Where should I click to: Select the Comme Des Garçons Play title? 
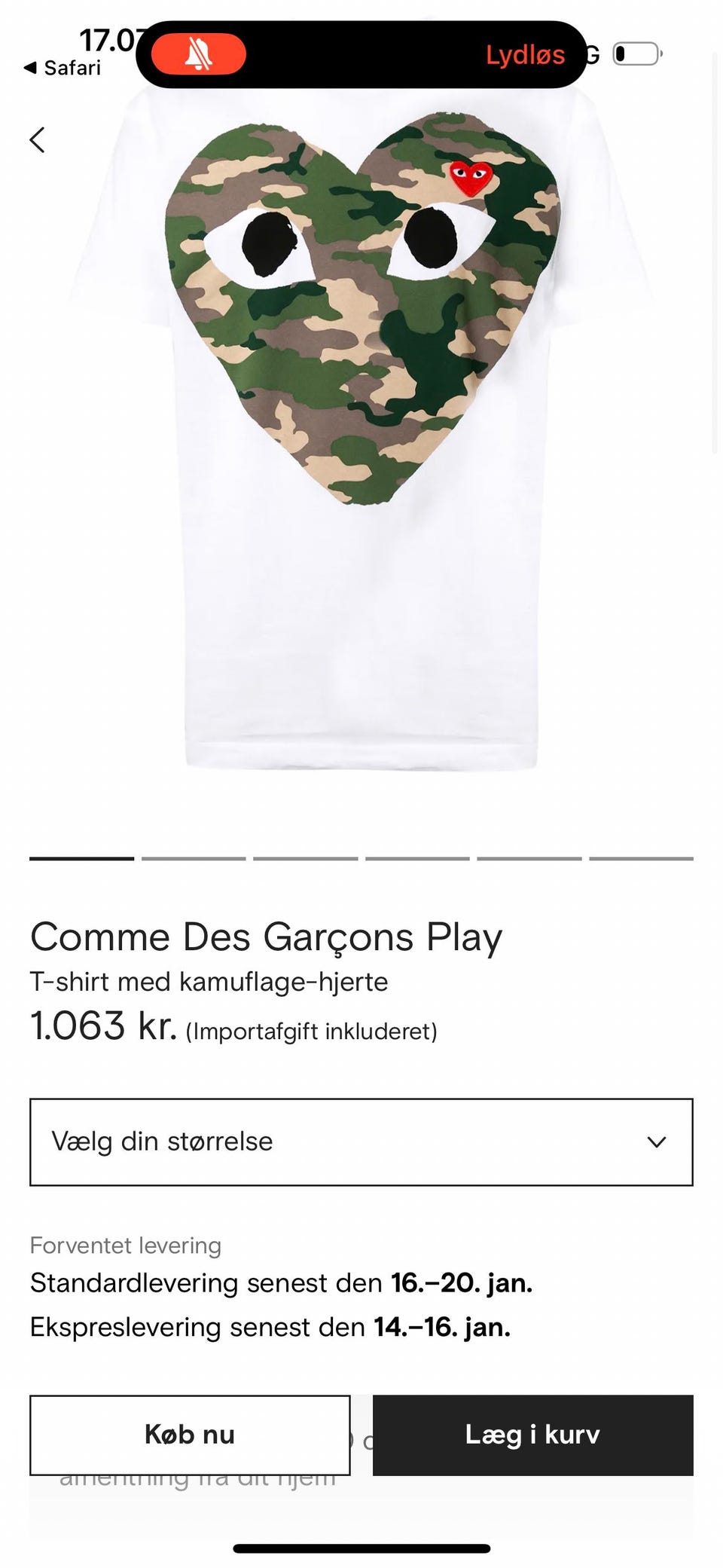tap(266, 937)
